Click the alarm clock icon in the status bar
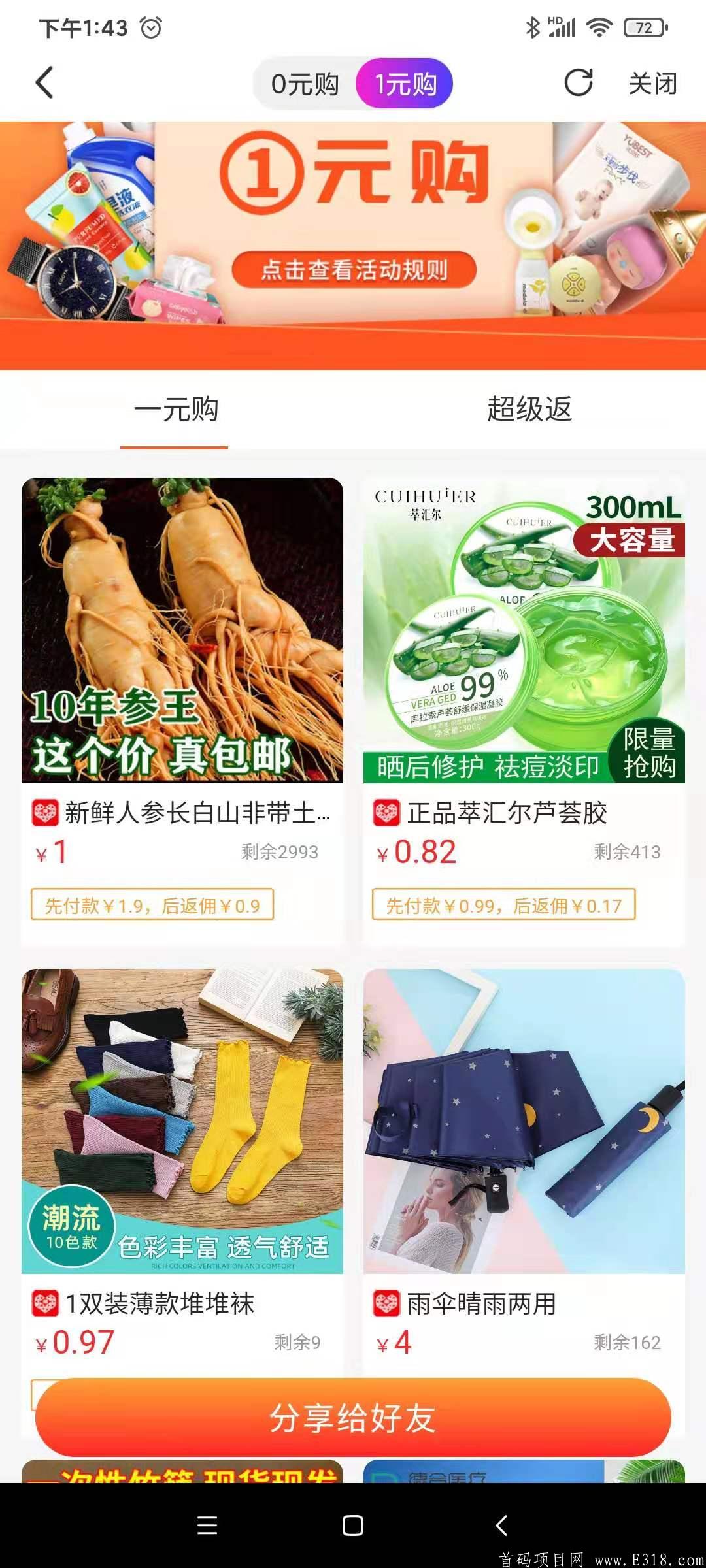Image resolution: width=706 pixels, height=1568 pixels. (149, 29)
